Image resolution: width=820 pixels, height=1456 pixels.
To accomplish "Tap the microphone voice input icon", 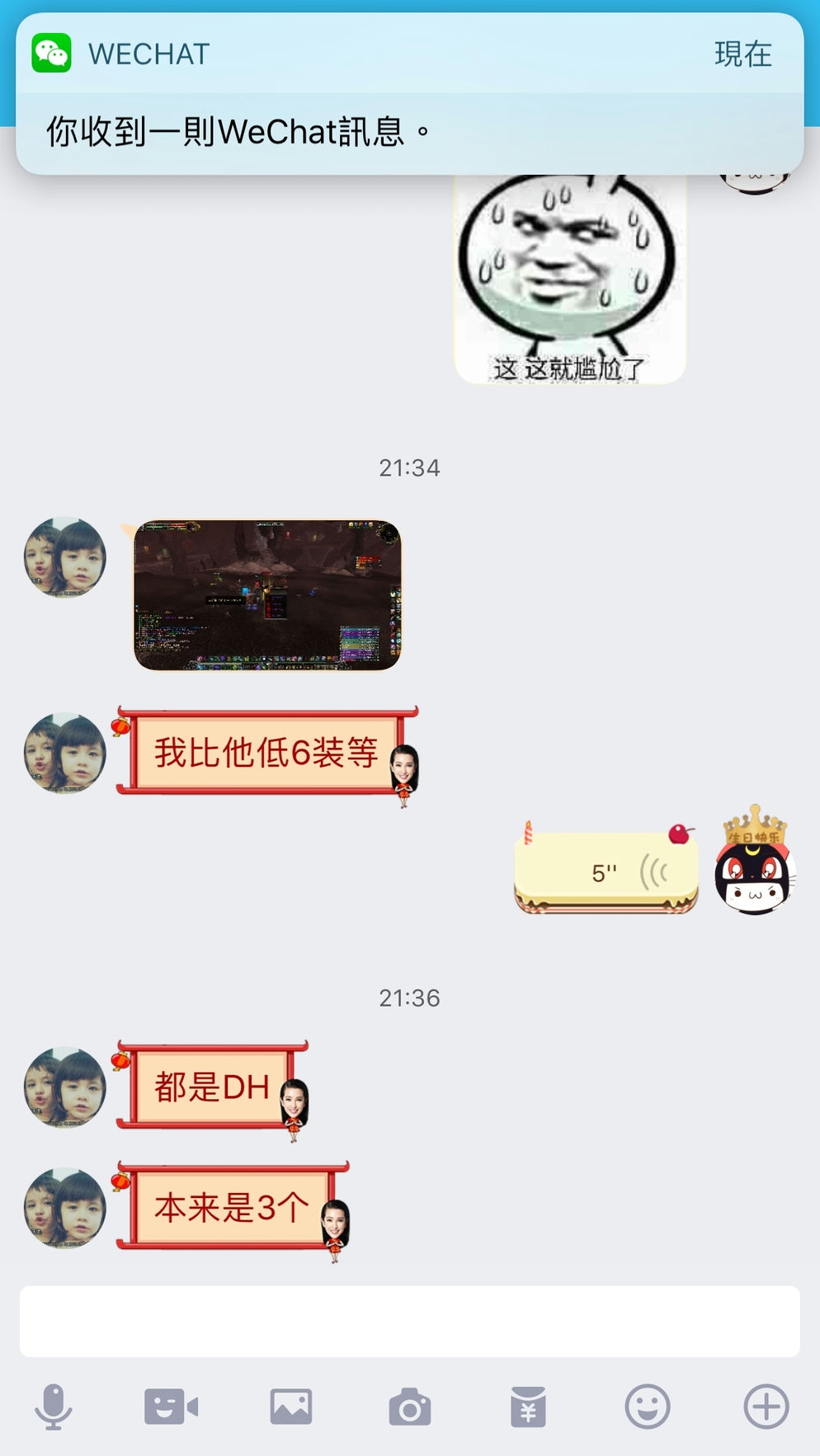I will [54, 1407].
